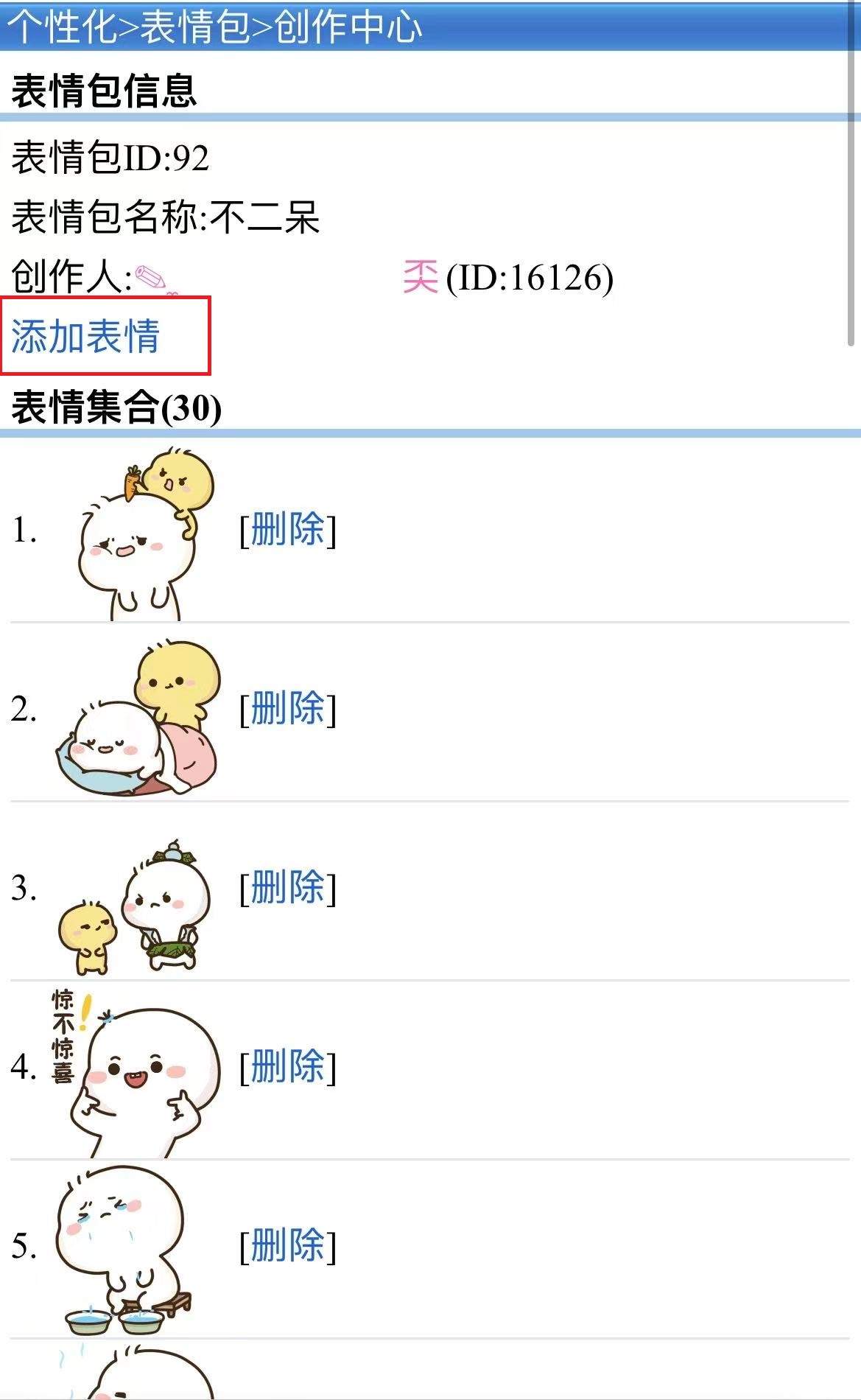The image size is (861, 1400).
Task: Tap 删除 next to sticker 3
Action: click(x=287, y=887)
